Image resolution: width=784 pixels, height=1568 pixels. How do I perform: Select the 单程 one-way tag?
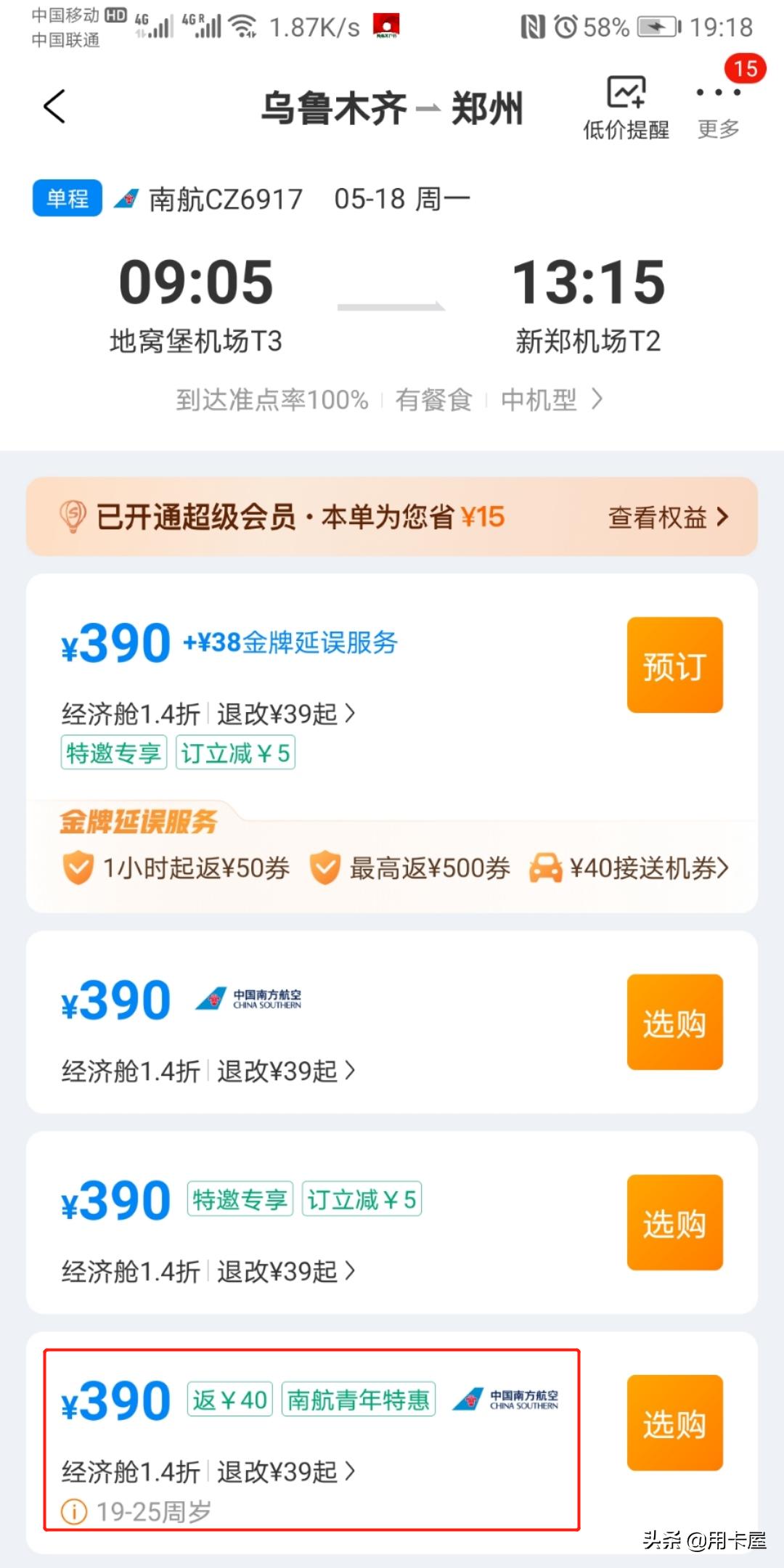65,197
